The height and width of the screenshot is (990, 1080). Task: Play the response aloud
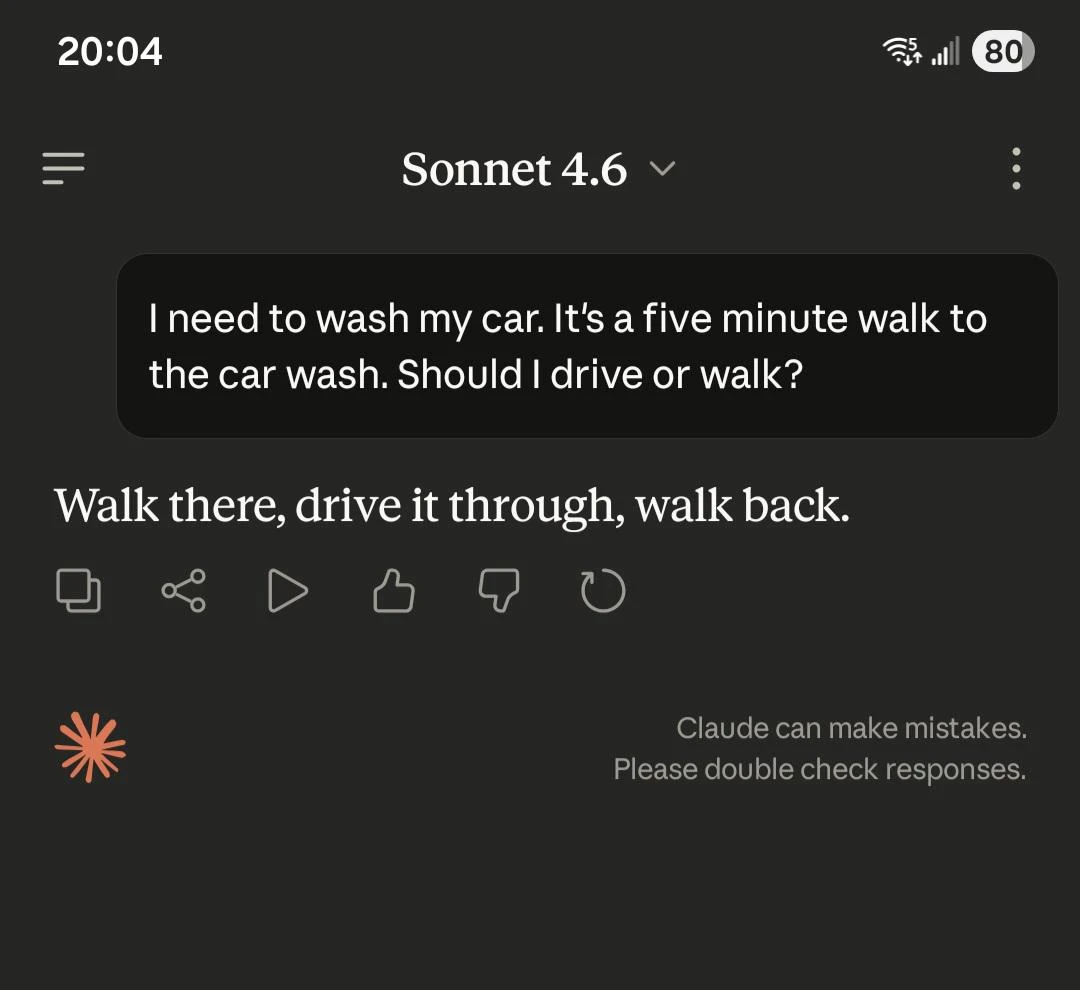(x=288, y=590)
